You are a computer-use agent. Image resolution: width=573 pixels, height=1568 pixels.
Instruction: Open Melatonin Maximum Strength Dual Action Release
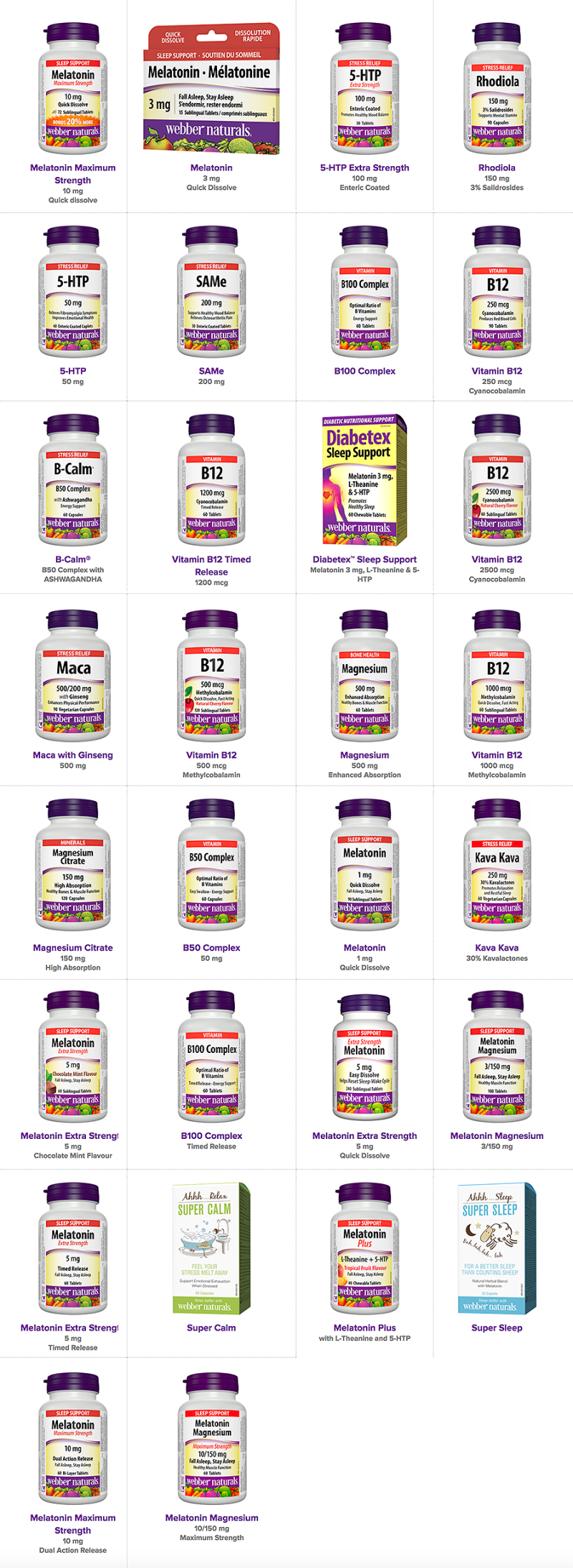[x=73, y=1518]
